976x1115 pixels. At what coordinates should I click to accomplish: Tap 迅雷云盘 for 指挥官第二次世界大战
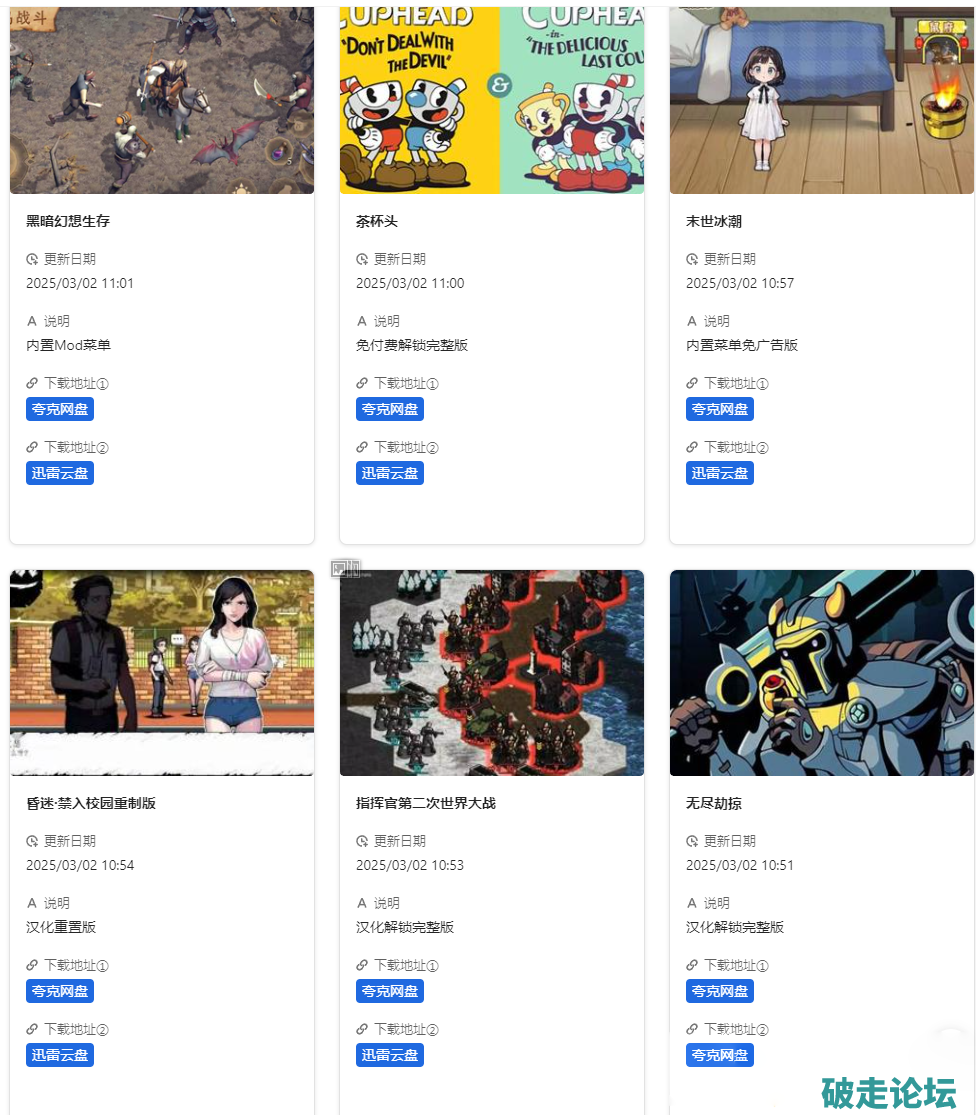point(390,1055)
